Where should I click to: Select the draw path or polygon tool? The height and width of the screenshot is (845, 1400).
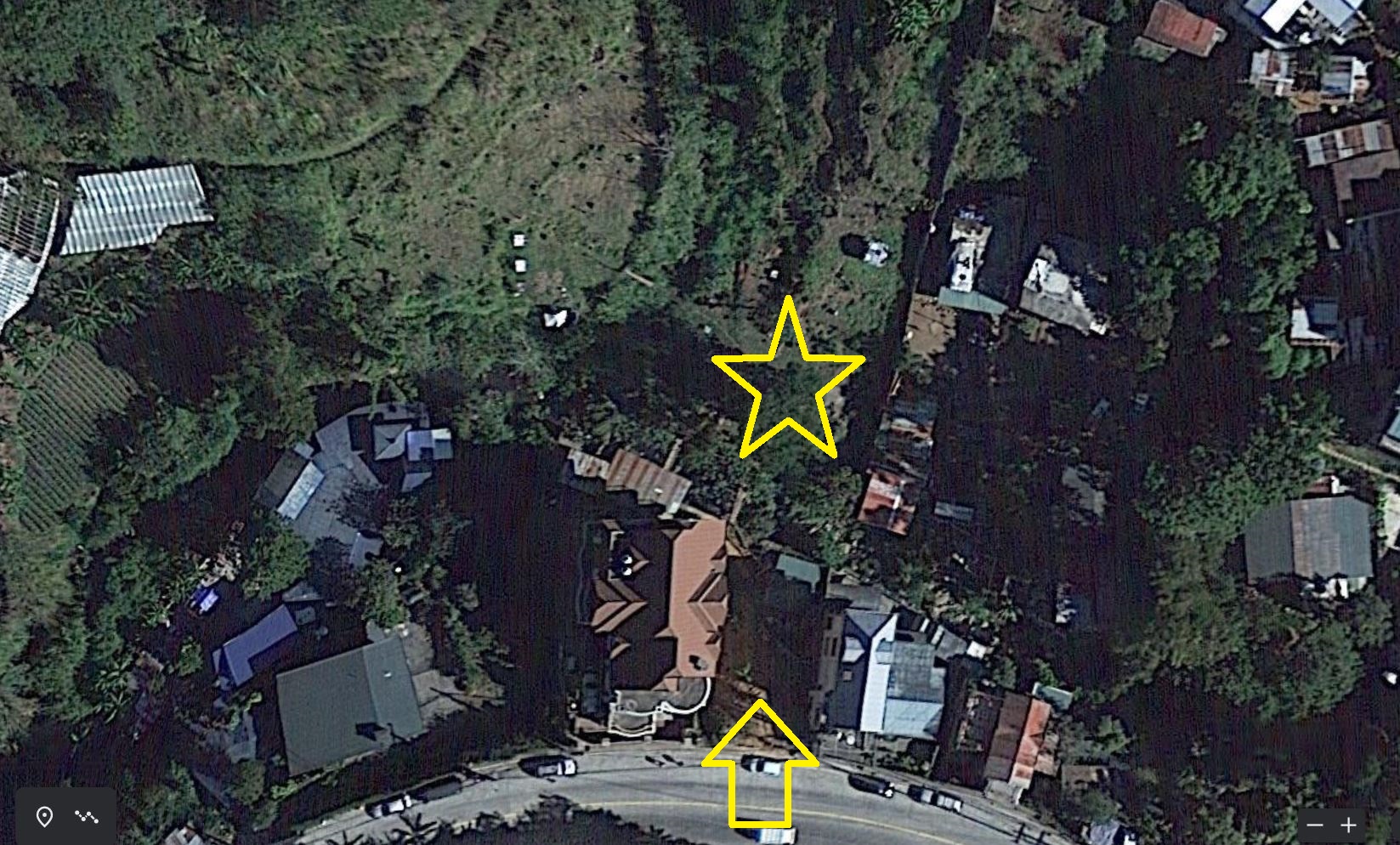tap(86, 817)
